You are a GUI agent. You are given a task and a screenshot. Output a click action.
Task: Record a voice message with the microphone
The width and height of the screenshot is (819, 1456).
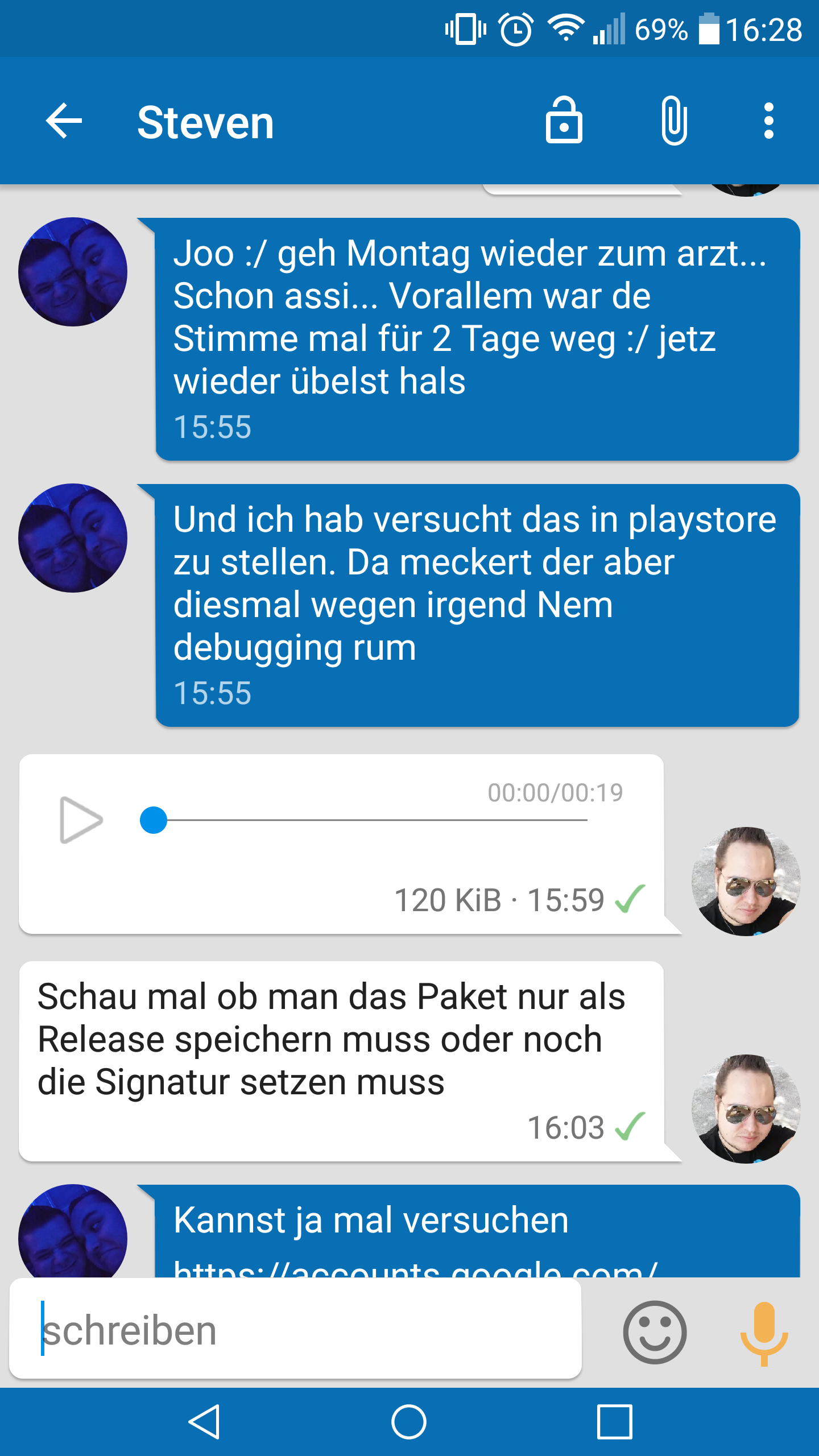pos(764,1332)
